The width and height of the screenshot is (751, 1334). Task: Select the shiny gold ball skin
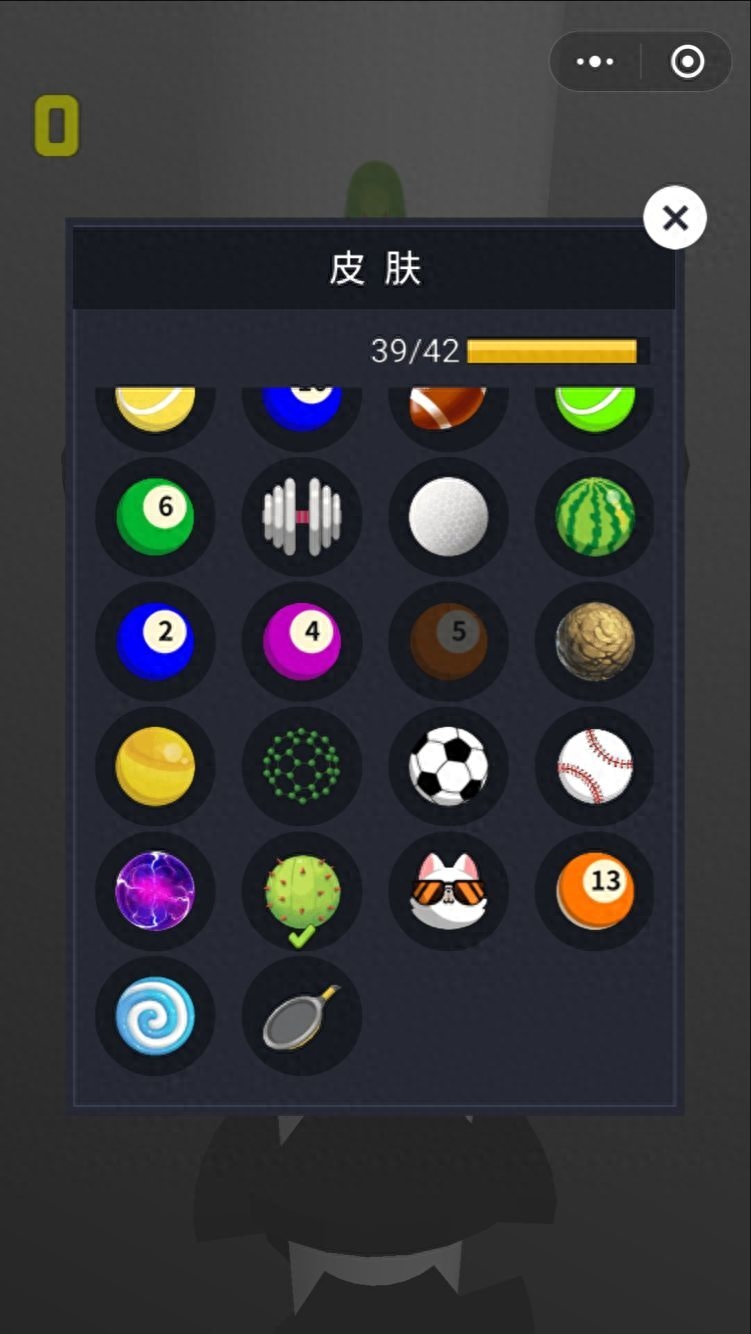(x=155, y=766)
